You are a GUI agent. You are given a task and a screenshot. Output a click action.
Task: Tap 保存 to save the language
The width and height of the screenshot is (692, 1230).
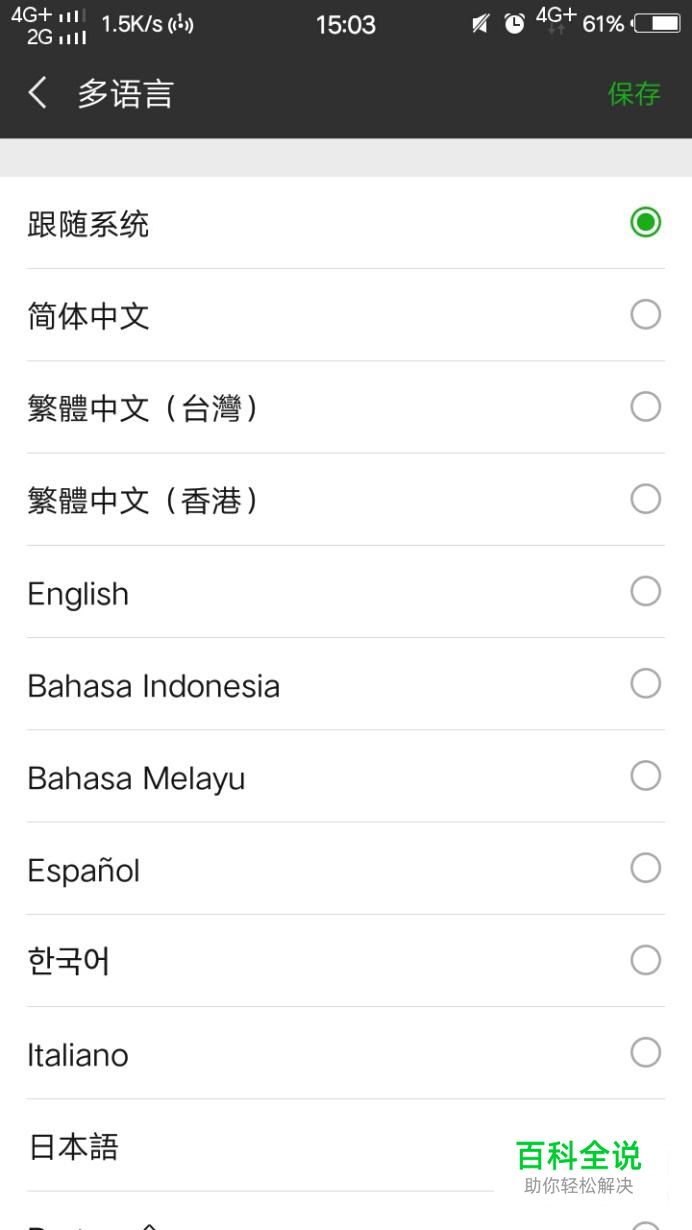634,94
